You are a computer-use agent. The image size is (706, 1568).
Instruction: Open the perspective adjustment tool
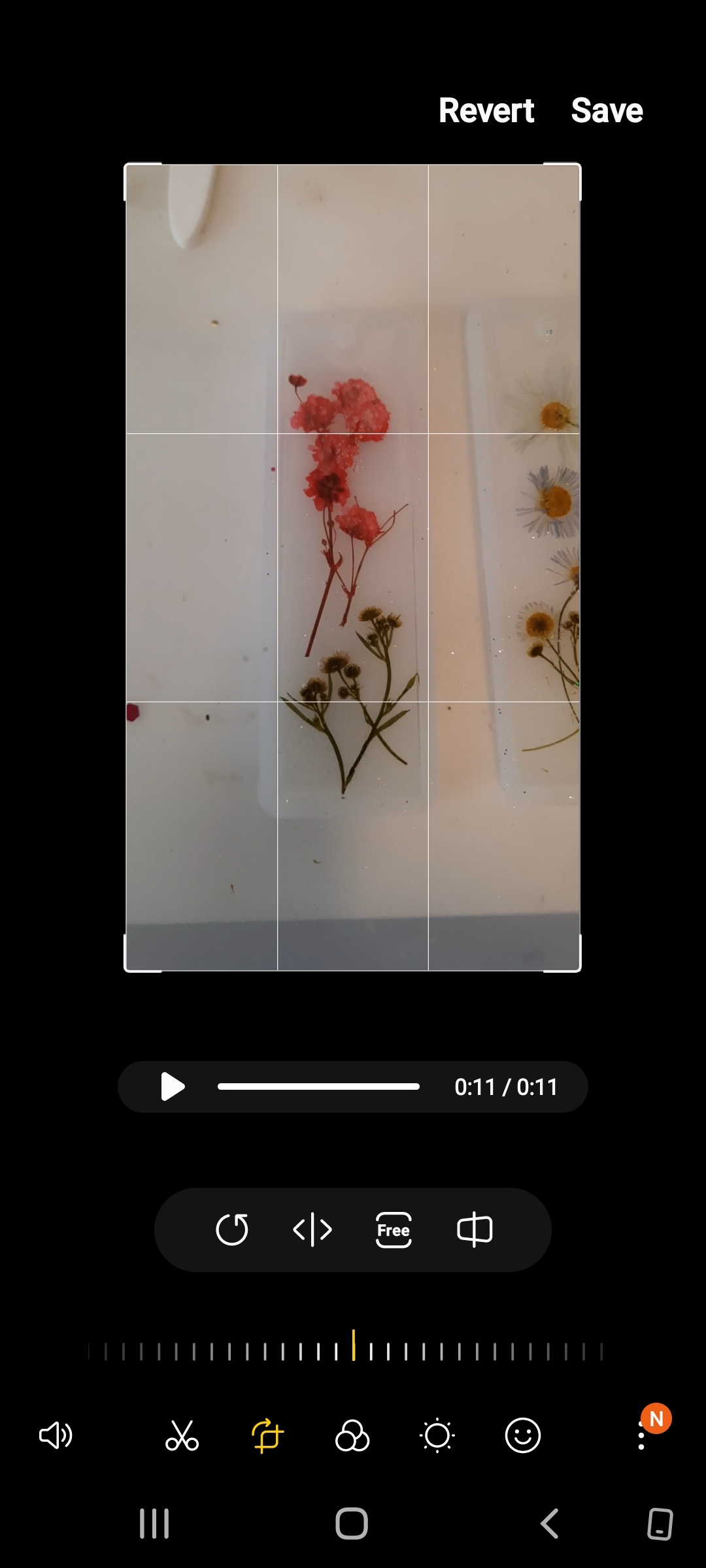pos(475,1230)
